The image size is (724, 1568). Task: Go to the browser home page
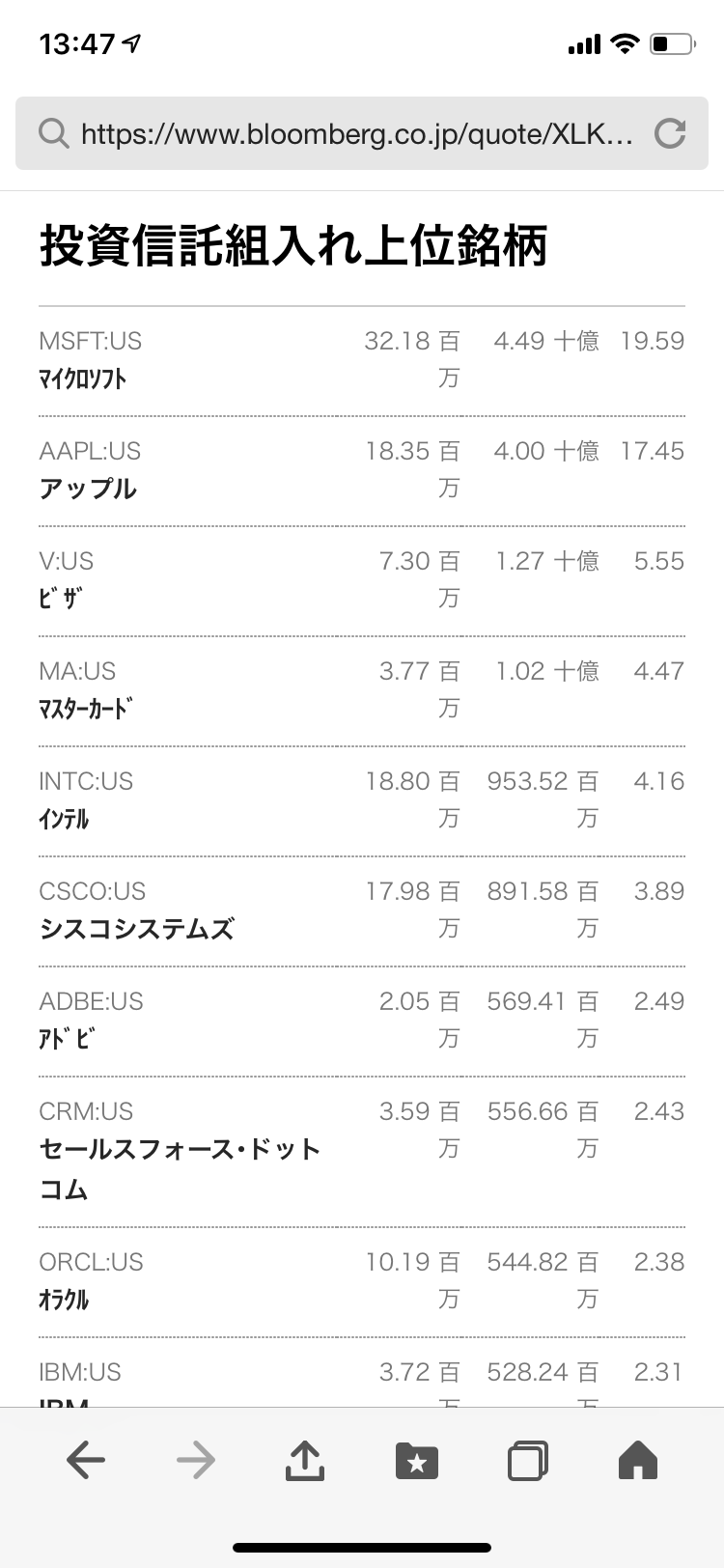[637, 1461]
